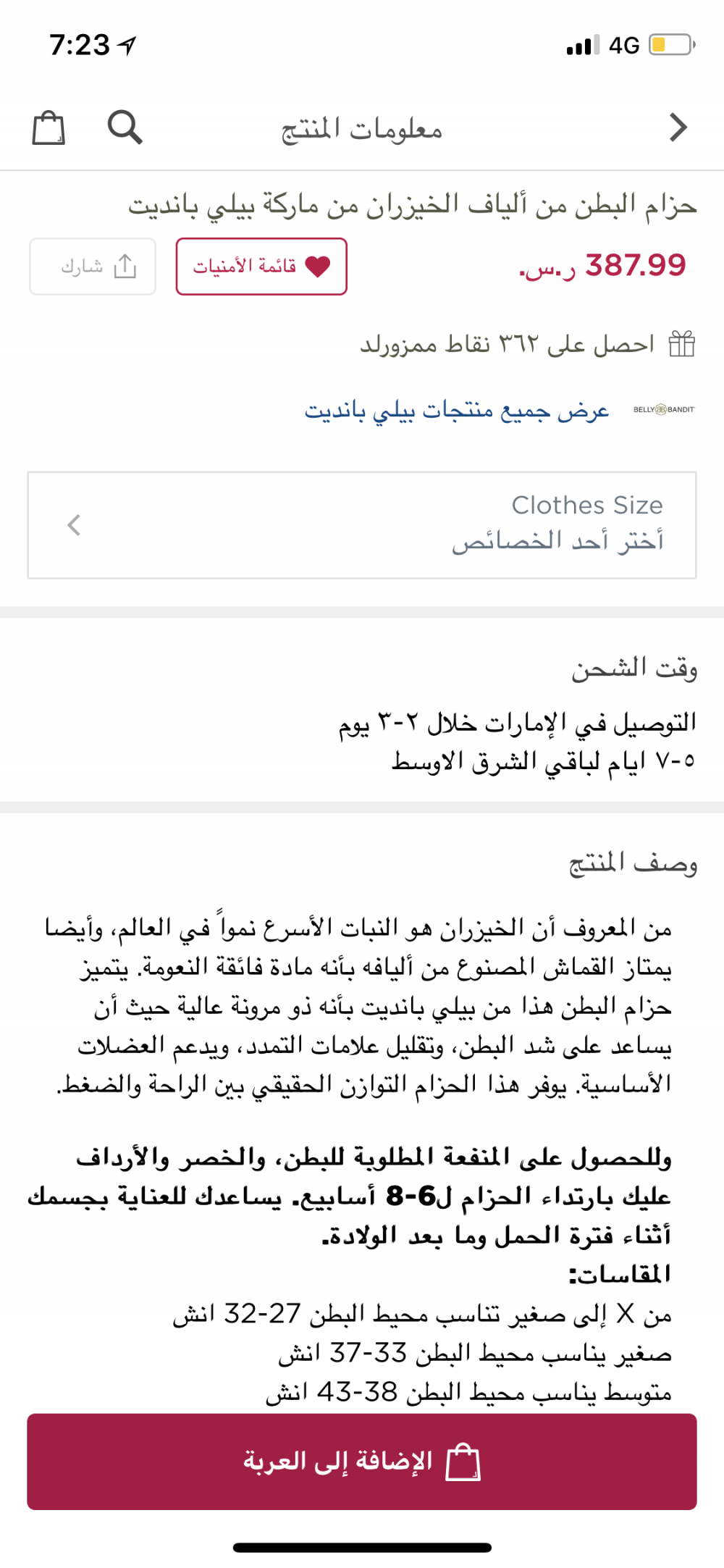The width and height of the screenshot is (724, 1568).
Task: View all Belly Bandit products link
Action: pos(457,411)
